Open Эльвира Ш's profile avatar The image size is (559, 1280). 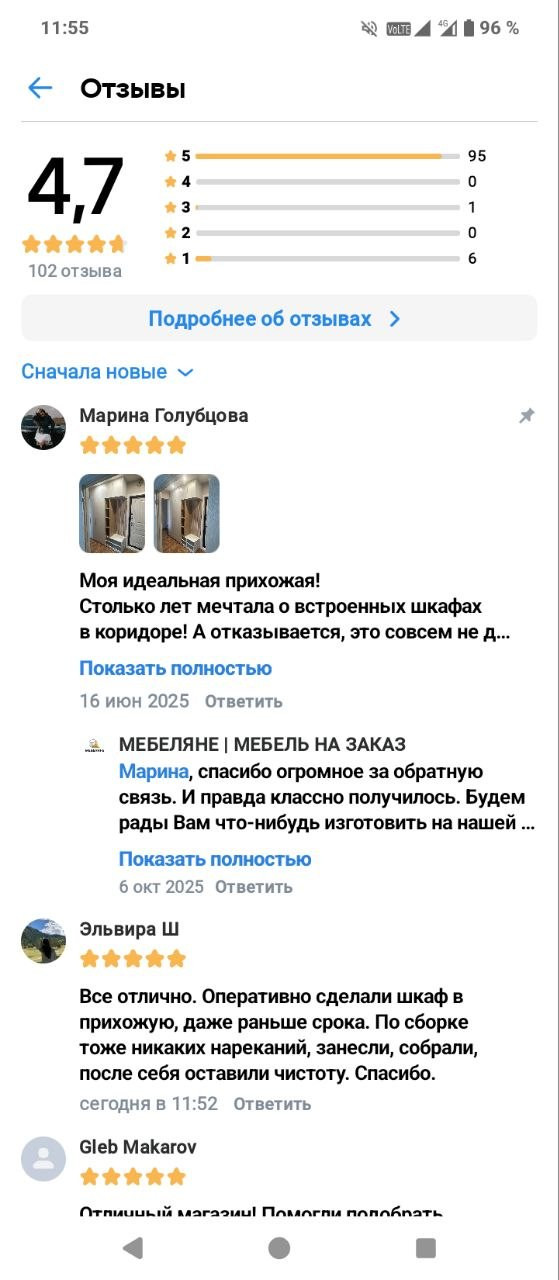click(43, 941)
